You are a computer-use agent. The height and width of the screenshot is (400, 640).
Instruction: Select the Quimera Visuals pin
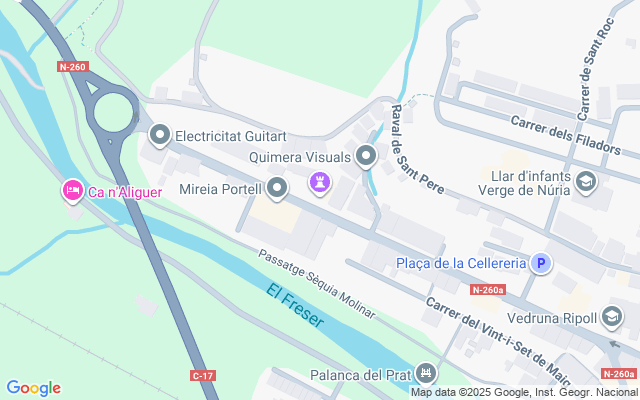click(366, 156)
